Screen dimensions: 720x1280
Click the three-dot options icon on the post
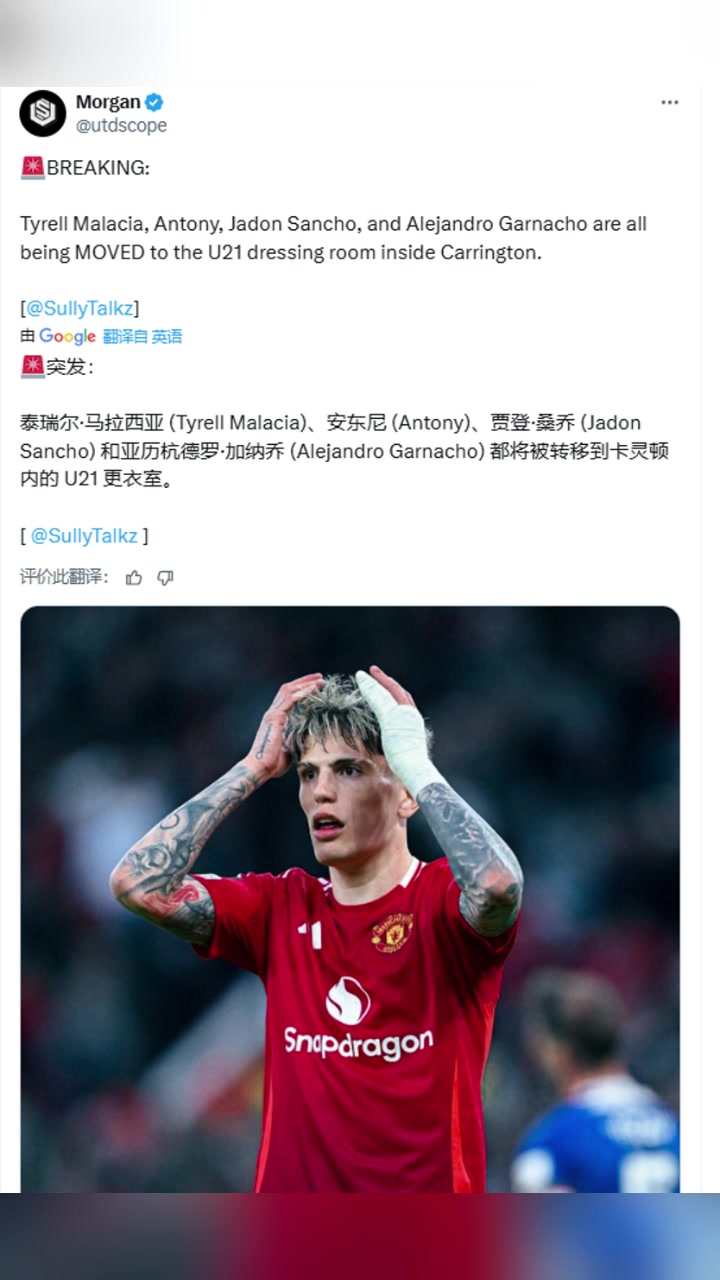pyautogui.click(x=669, y=101)
